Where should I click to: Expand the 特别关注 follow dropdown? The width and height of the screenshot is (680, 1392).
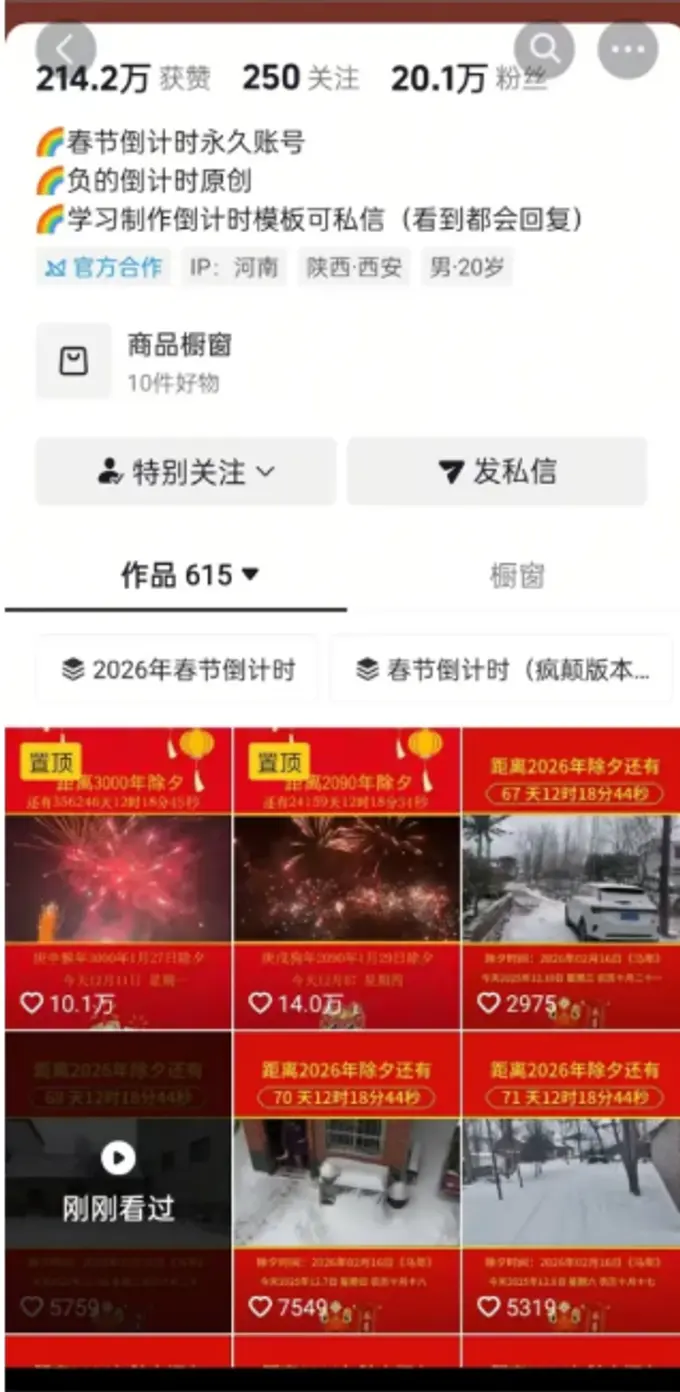tap(186, 471)
